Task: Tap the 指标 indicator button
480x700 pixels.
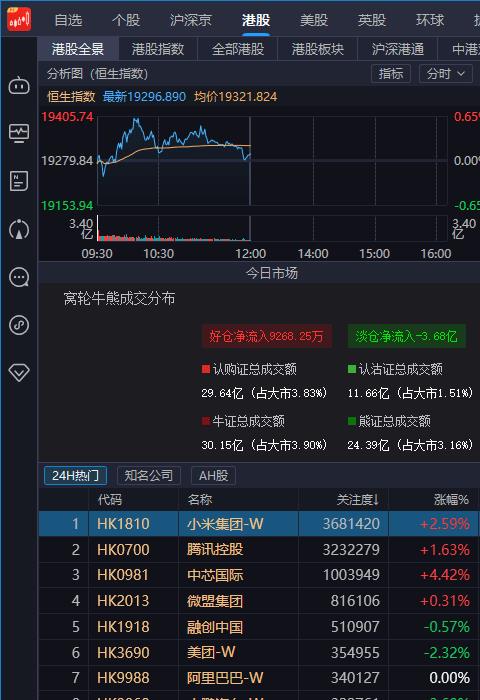Action: (x=391, y=74)
